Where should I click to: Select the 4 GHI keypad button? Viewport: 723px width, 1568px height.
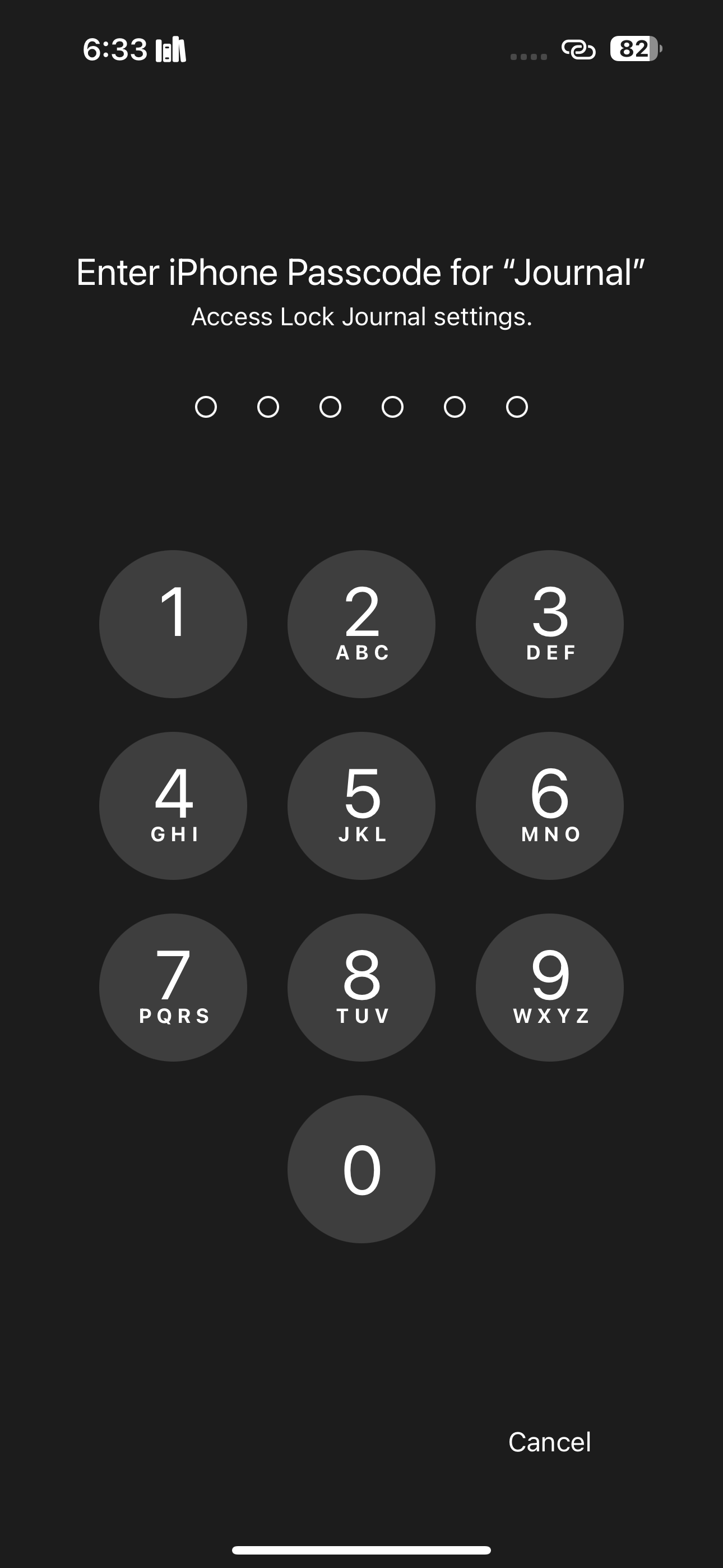pos(173,805)
